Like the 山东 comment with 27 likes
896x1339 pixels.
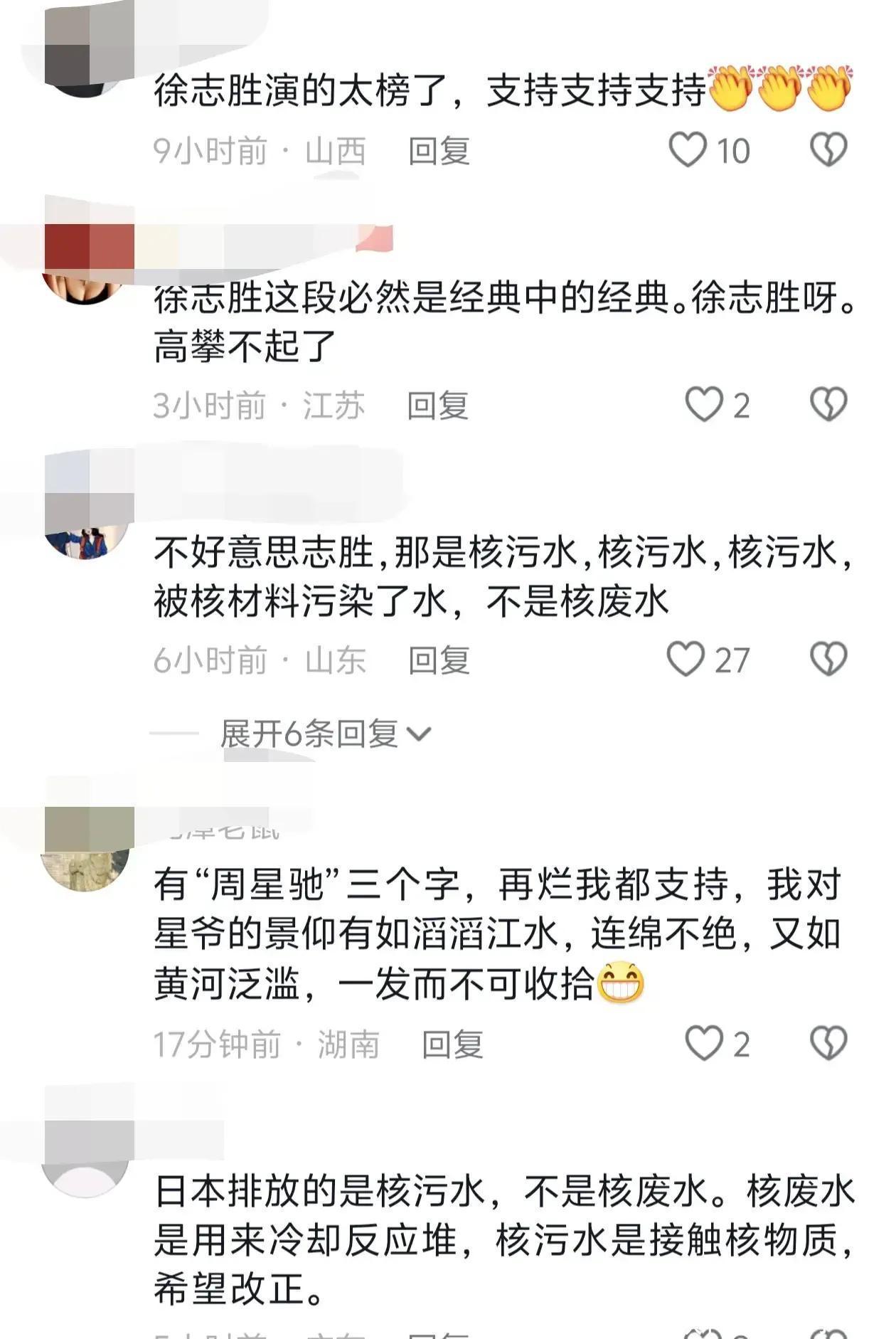[x=686, y=660]
